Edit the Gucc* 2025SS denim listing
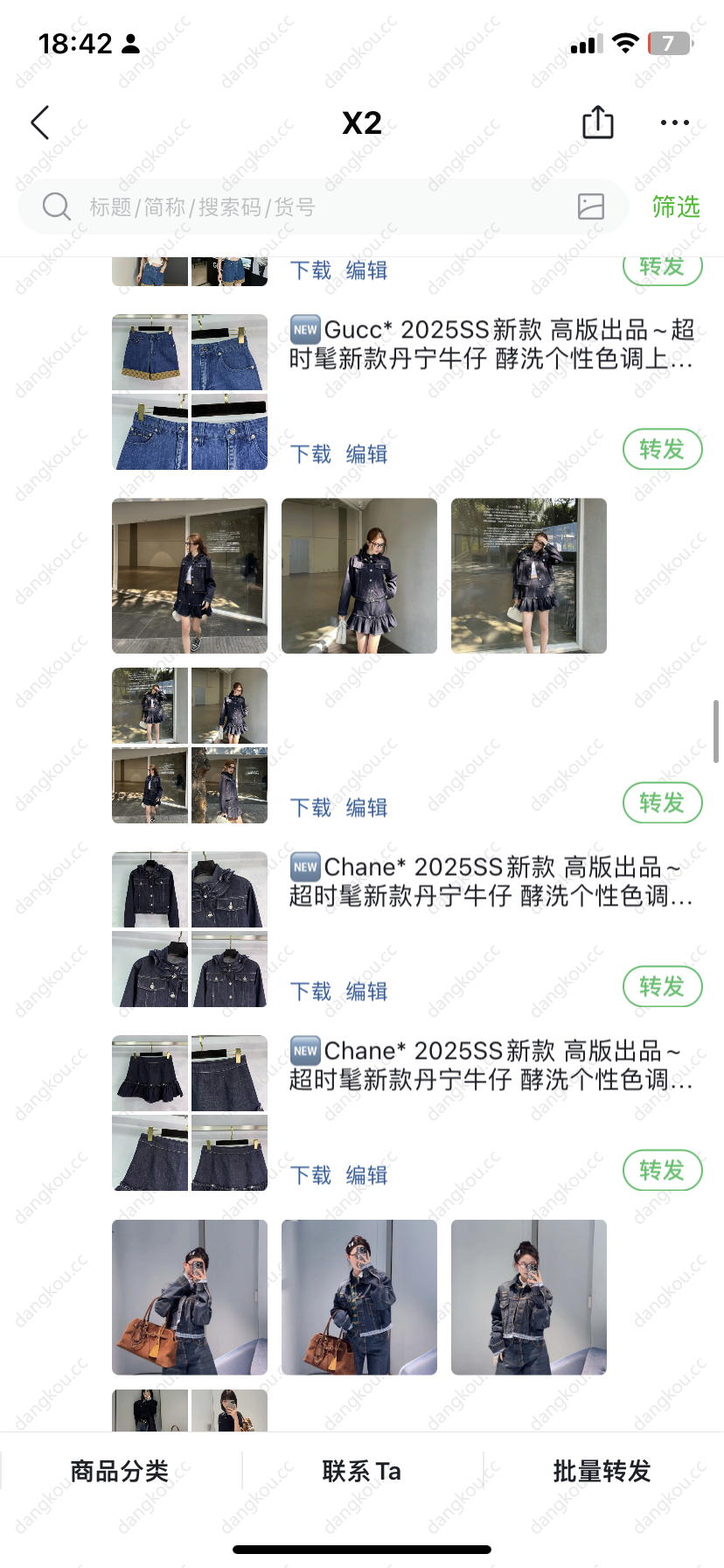This screenshot has width=724, height=1568. pos(366,454)
